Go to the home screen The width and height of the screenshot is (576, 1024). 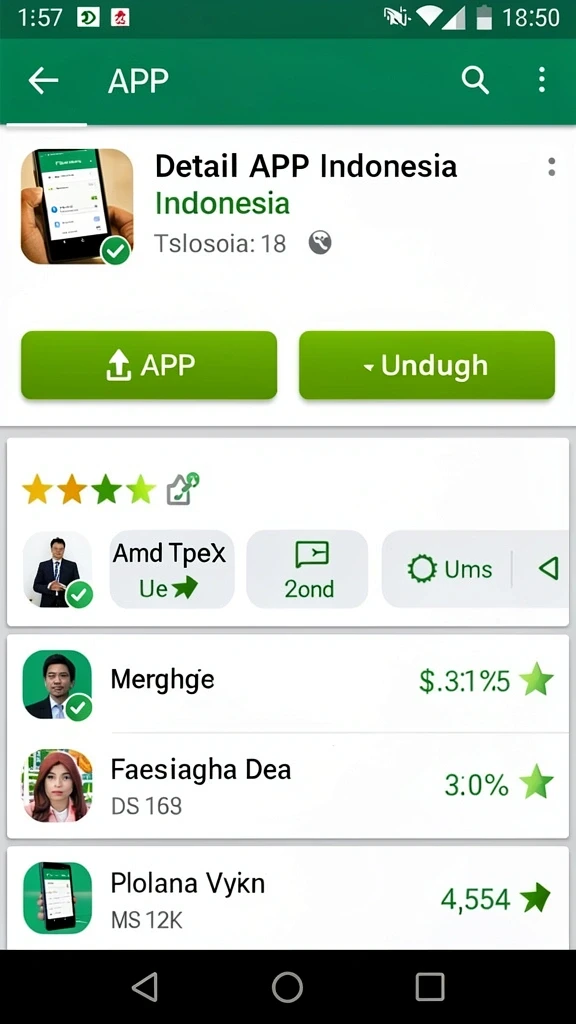click(x=287, y=986)
